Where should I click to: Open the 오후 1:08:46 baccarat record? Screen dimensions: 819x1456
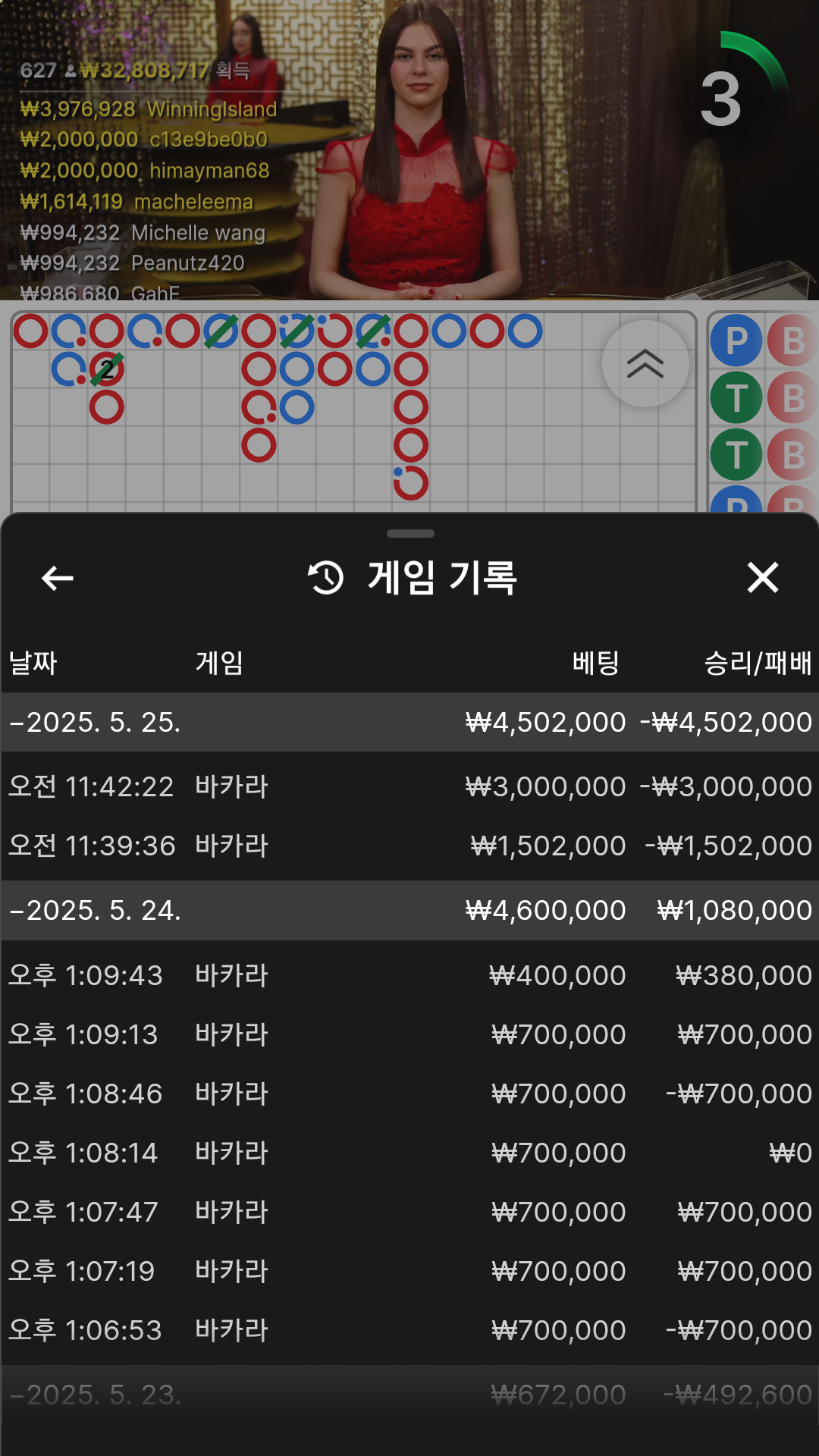click(x=409, y=1094)
